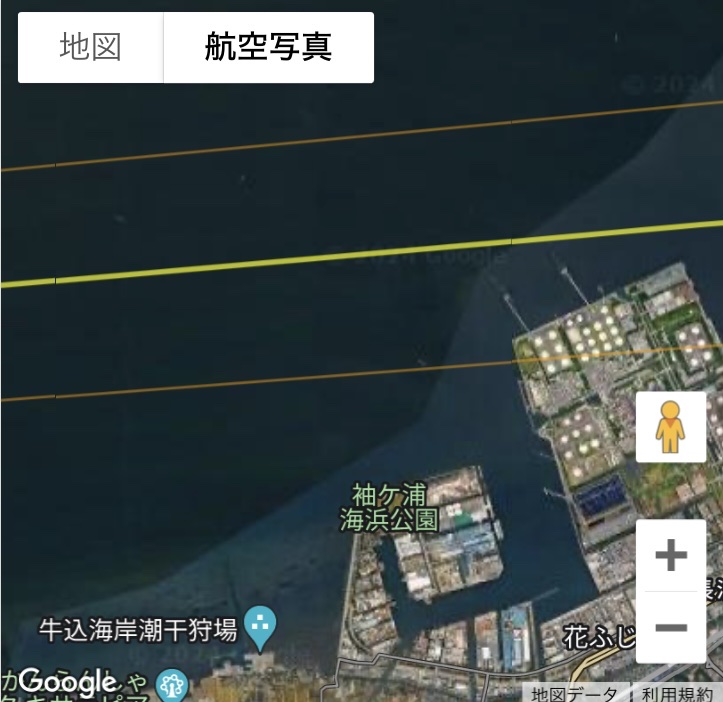Open the 利用規約 terms link
The width and height of the screenshot is (723, 702).
tap(677, 694)
